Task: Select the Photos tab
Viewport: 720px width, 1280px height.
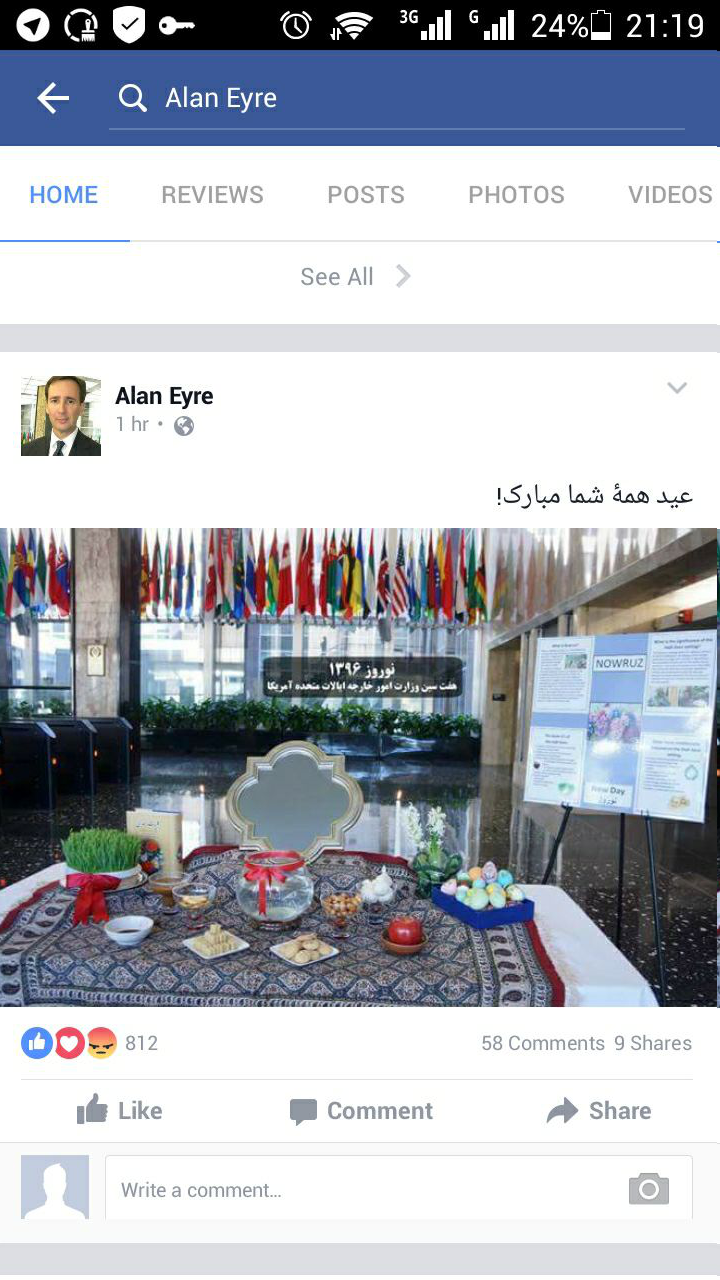Action: click(x=516, y=195)
